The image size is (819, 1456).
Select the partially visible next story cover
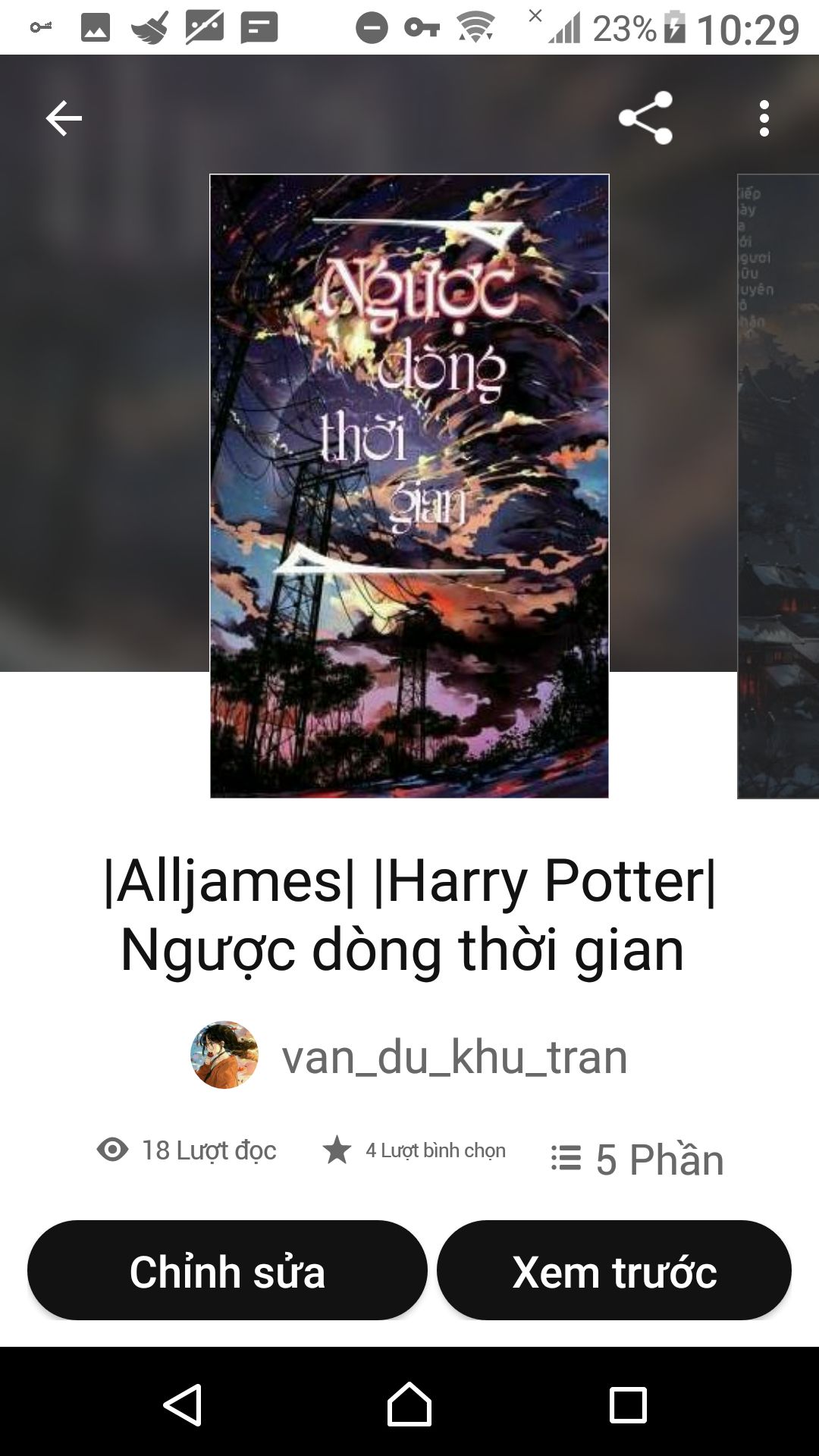(779, 486)
